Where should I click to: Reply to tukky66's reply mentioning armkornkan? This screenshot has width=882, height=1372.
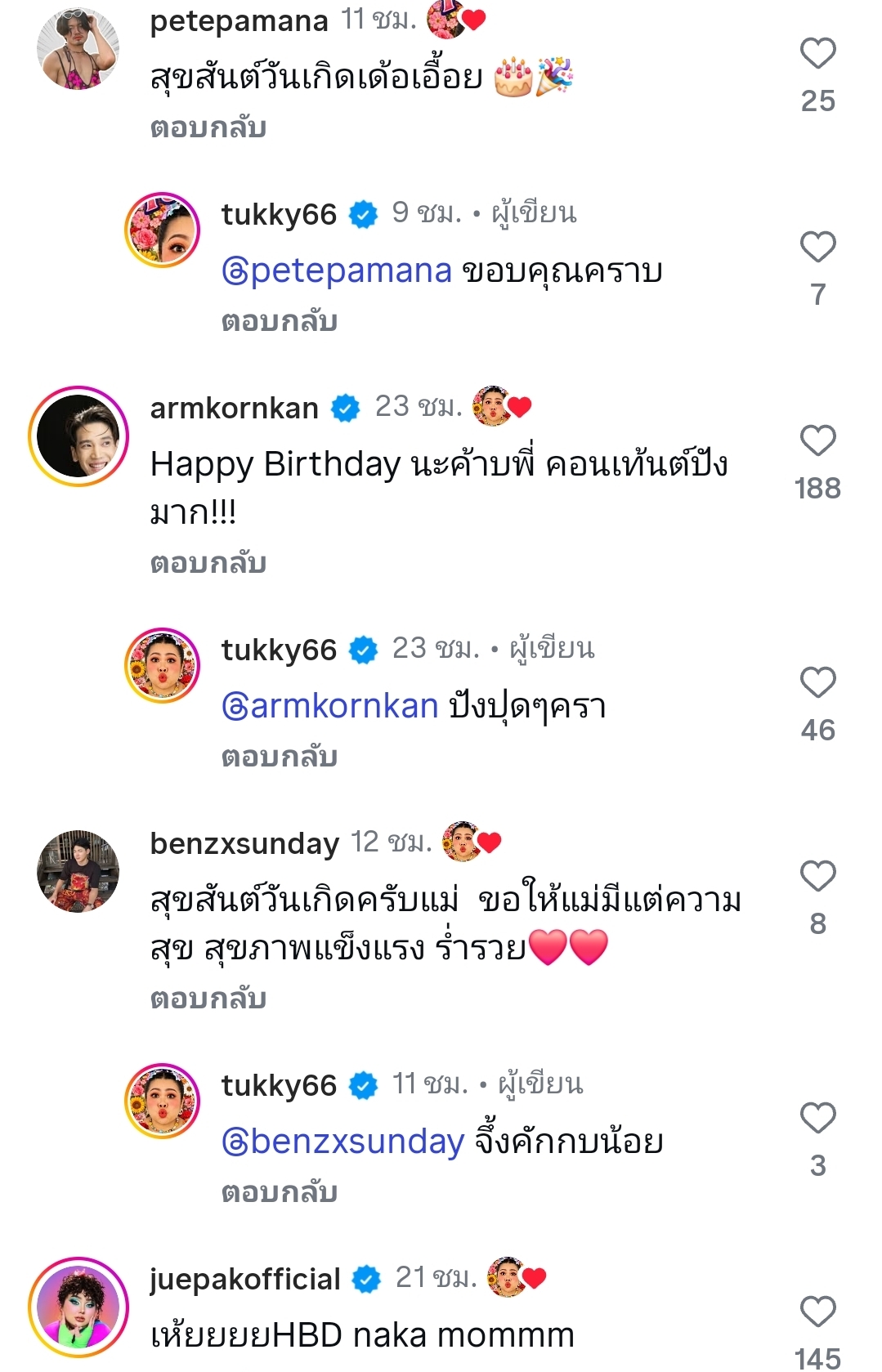click(x=280, y=758)
